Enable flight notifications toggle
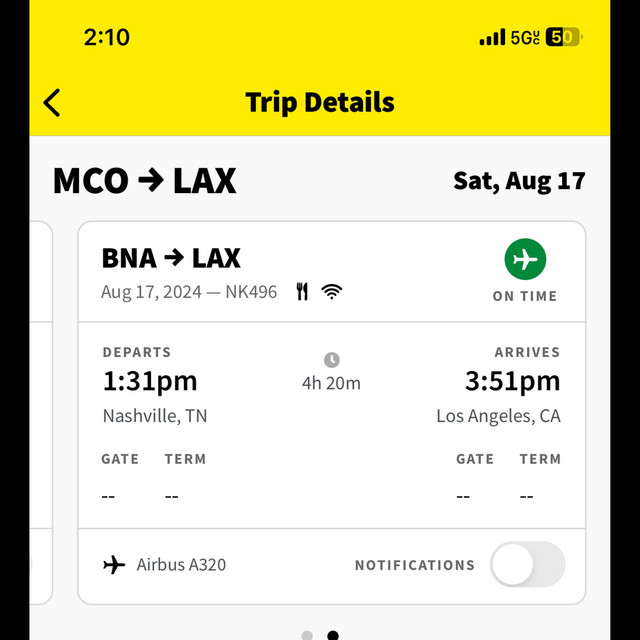This screenshot has width=640, height=640. tap(527, 565)
